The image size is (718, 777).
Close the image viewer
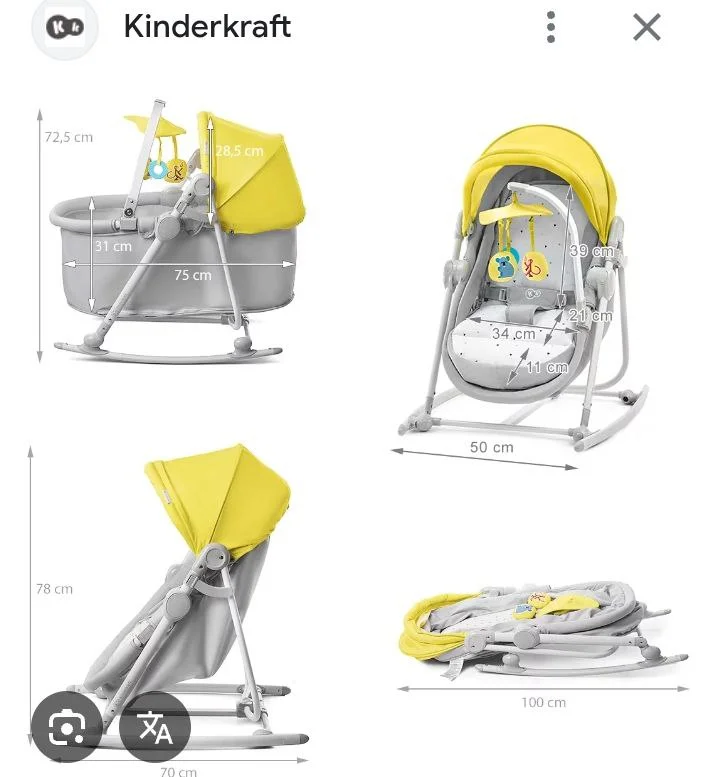point(647,27)
